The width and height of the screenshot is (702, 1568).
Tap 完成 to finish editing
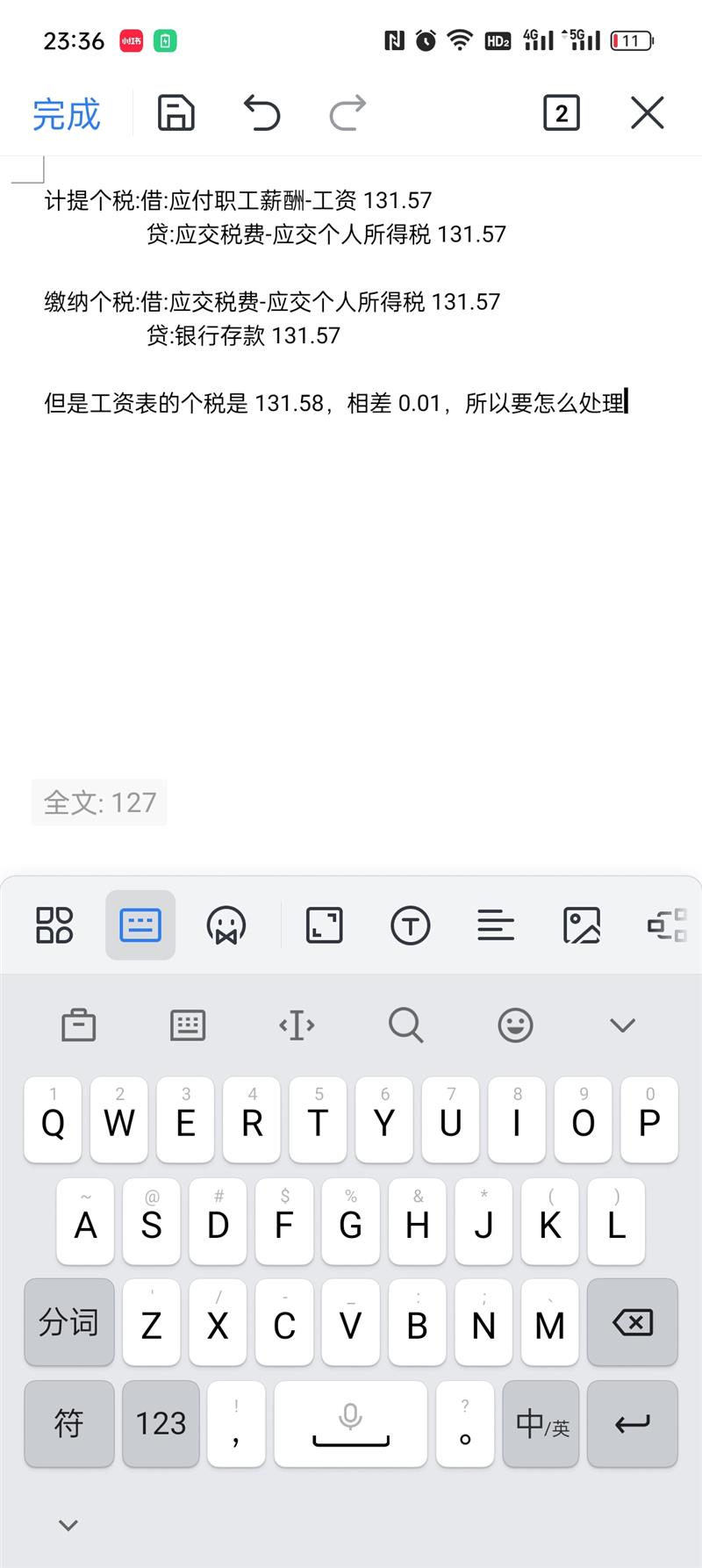coord(67,114)
